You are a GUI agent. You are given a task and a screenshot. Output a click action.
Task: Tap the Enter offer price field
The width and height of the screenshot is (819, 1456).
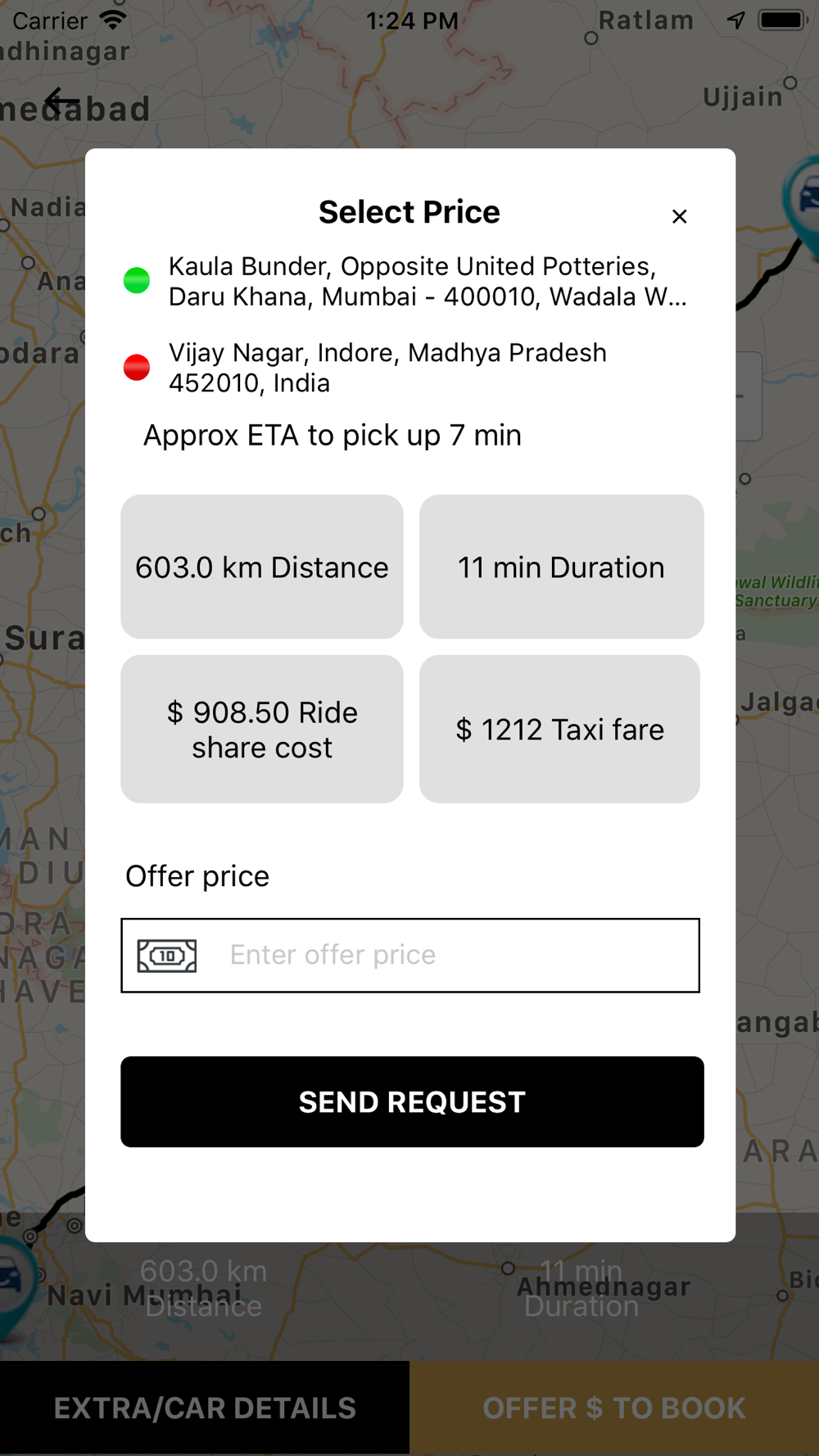coord(410,955)
